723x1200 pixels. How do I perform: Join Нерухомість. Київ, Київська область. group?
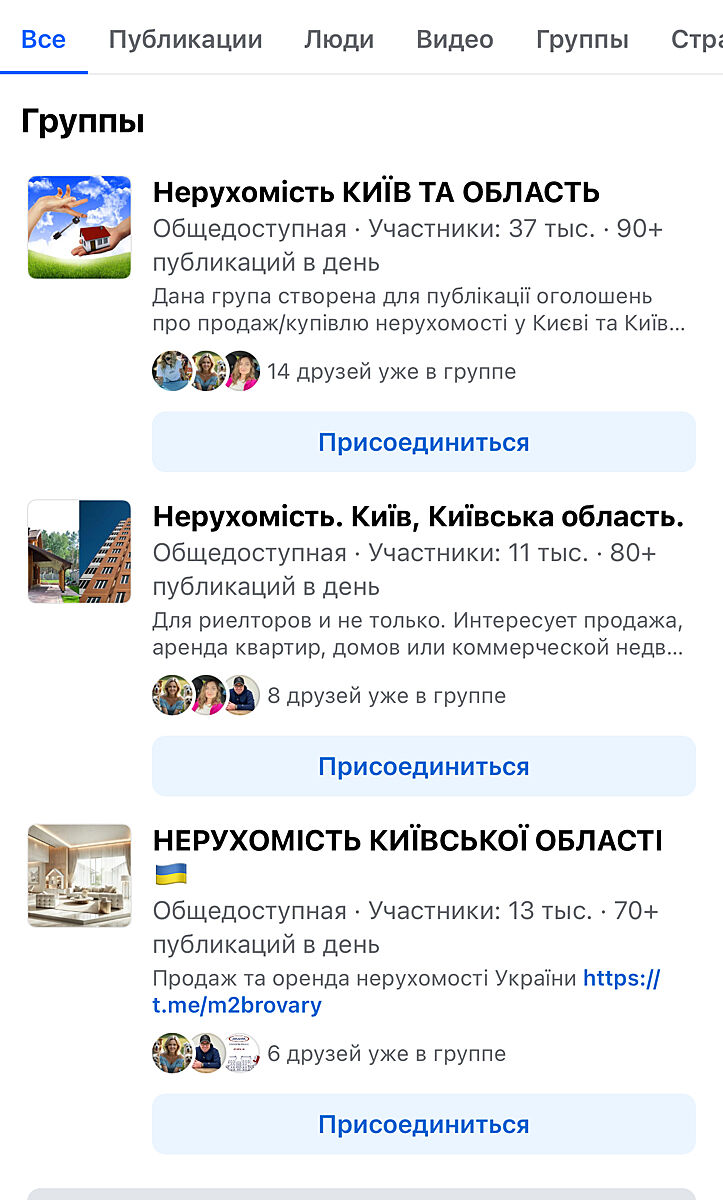pos(423,766)
